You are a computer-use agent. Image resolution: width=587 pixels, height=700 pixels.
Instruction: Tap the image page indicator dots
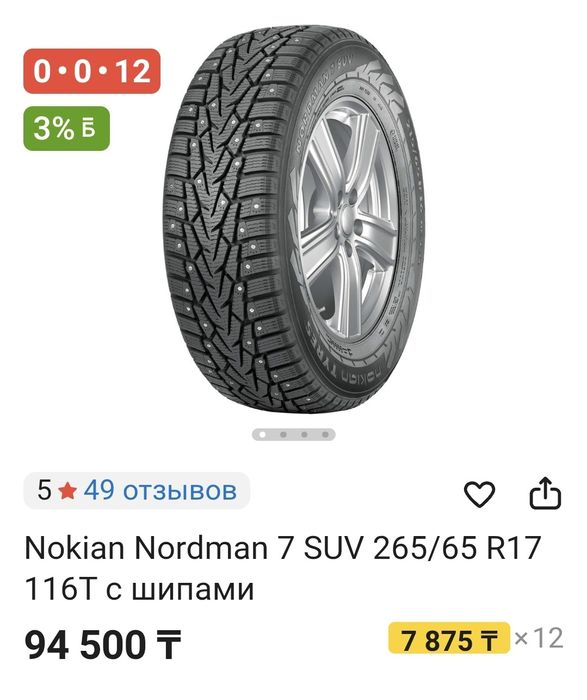(x=293, y=434)
